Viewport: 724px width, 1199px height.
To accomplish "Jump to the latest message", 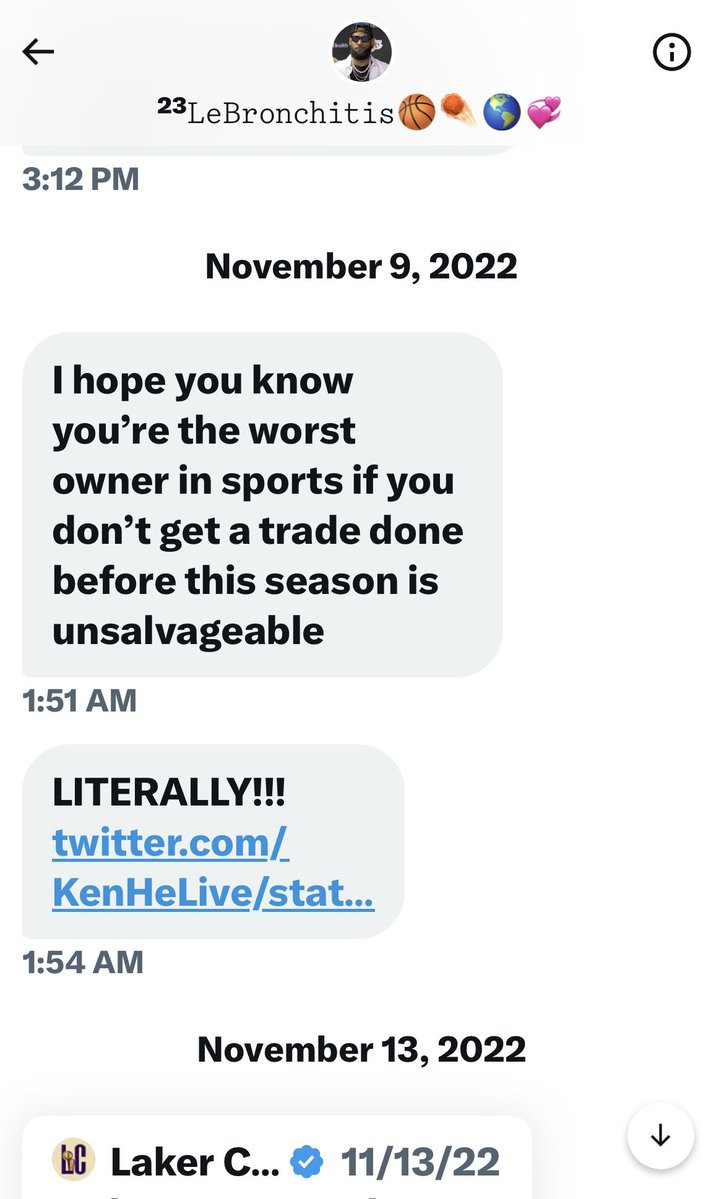I will pyautogui.click(x=660, y=1135).
